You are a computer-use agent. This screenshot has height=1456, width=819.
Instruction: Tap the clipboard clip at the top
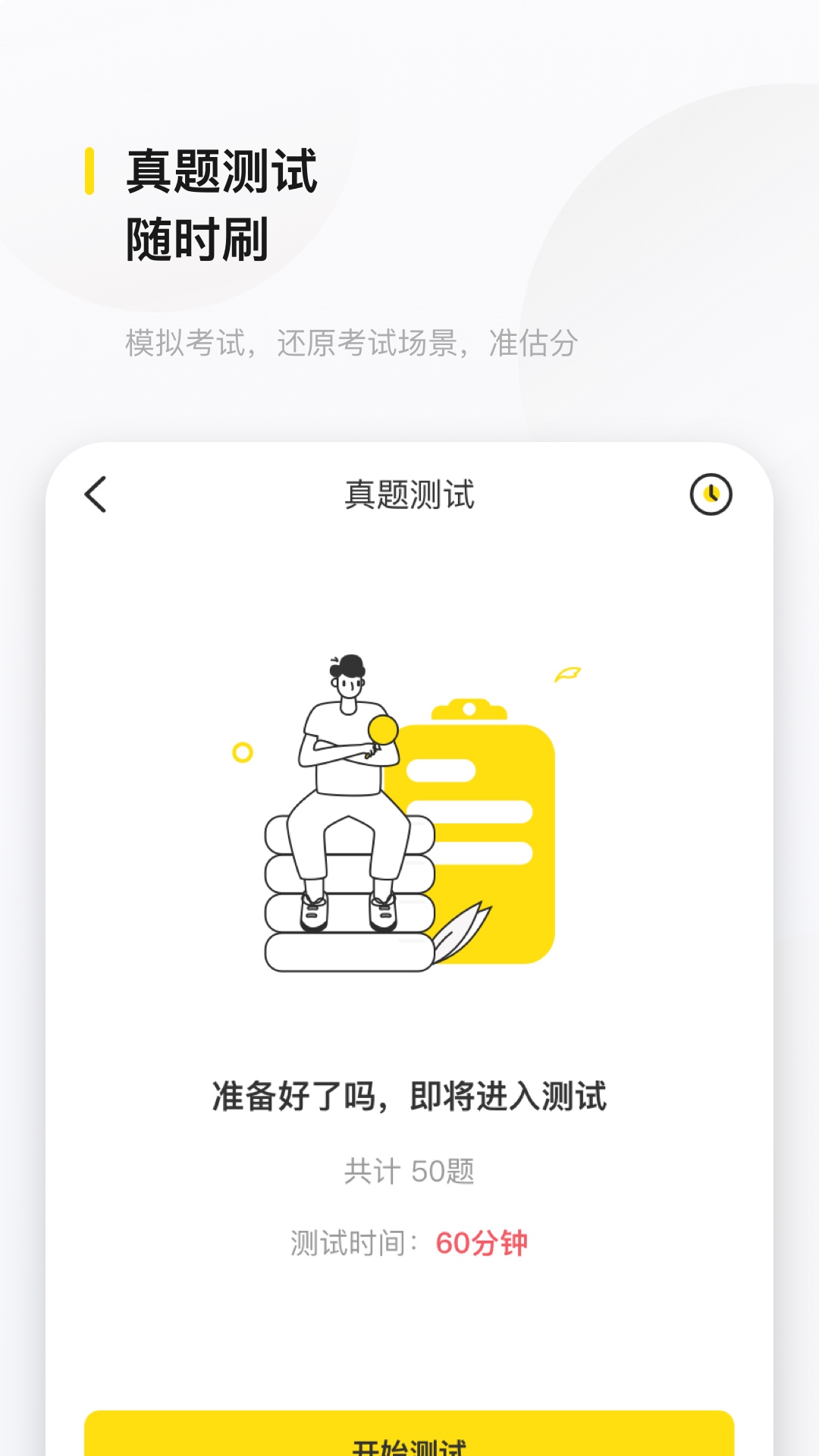tap(469, 709)
